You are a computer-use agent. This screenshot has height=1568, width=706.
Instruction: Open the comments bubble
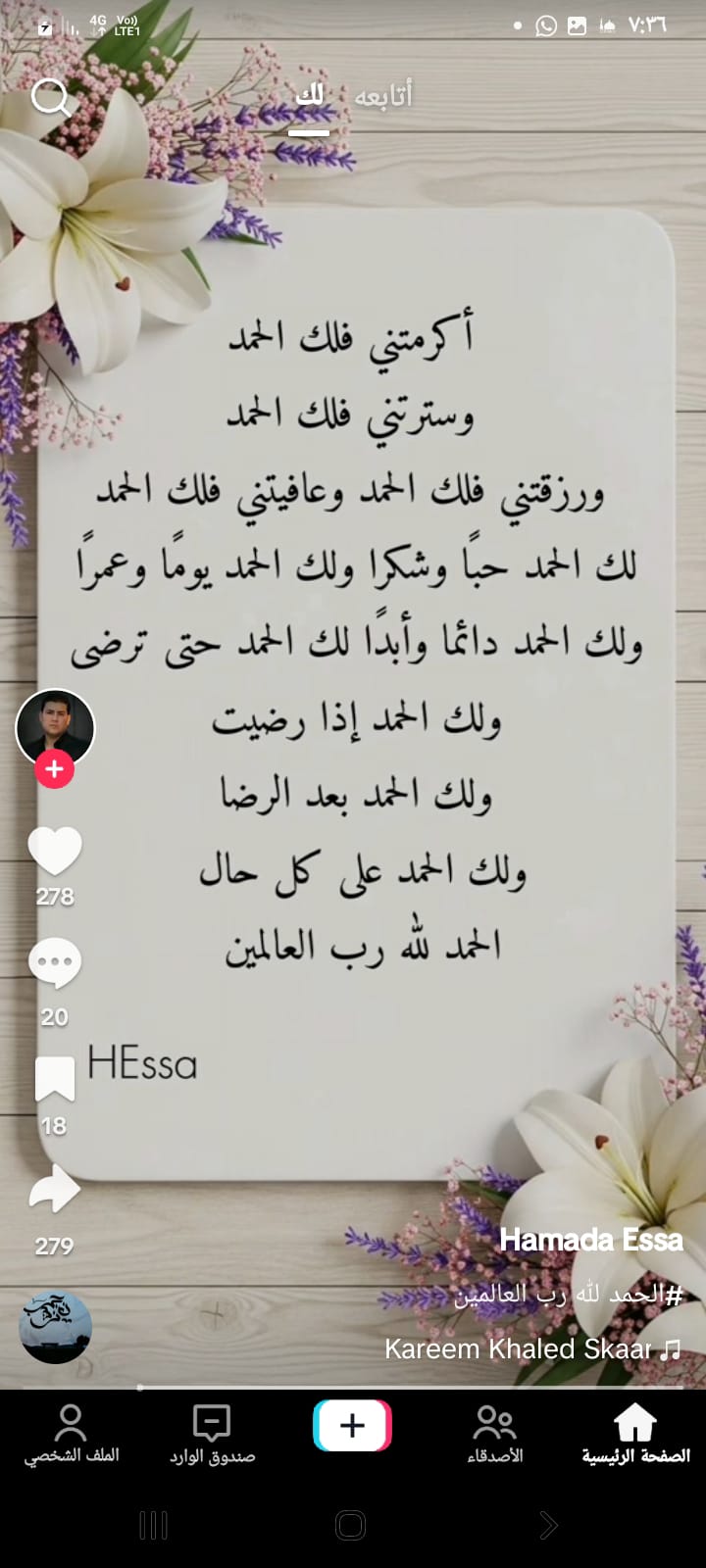tap(55, 963)
